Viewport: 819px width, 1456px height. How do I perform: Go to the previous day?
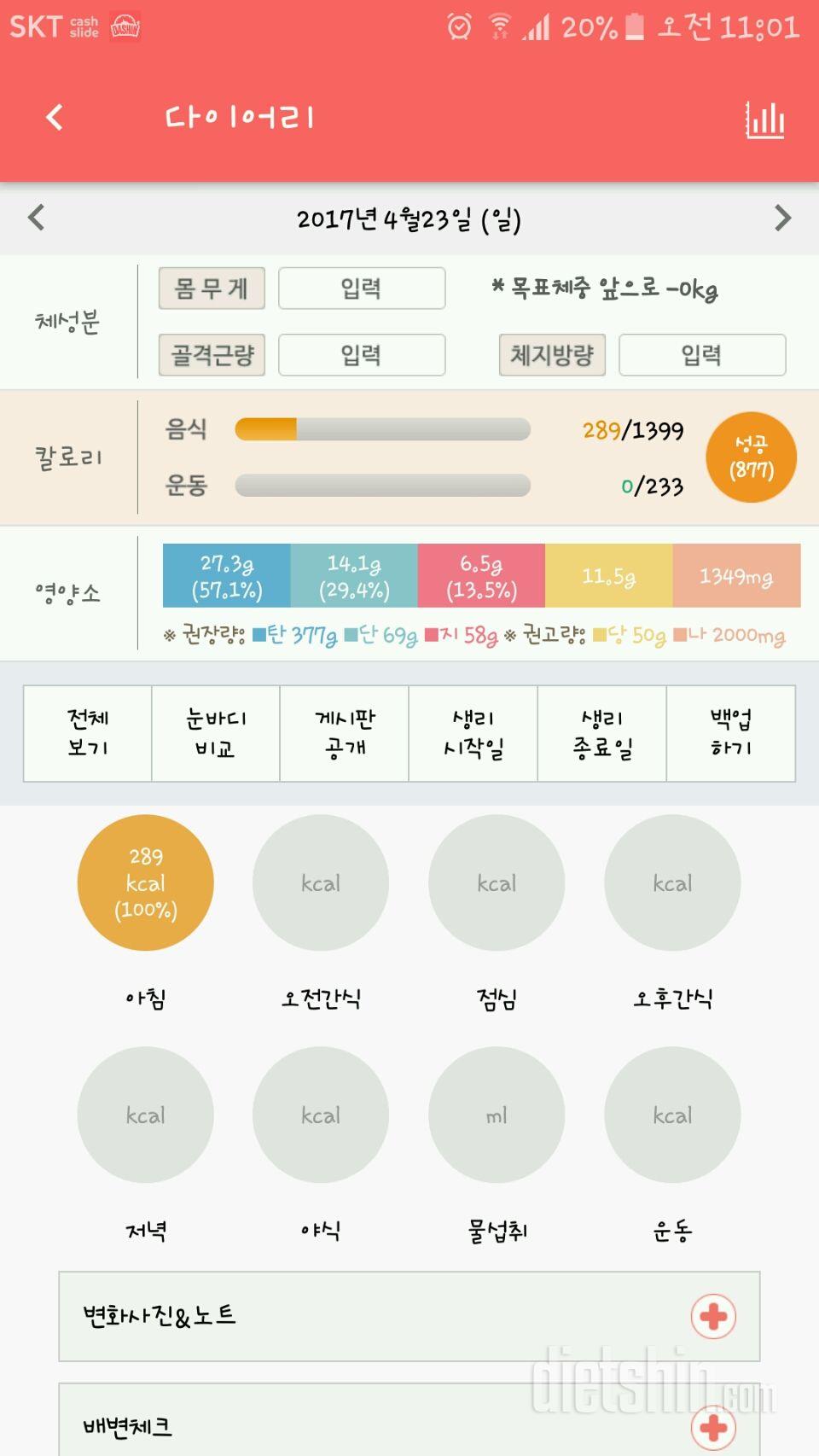pos(36,218)
